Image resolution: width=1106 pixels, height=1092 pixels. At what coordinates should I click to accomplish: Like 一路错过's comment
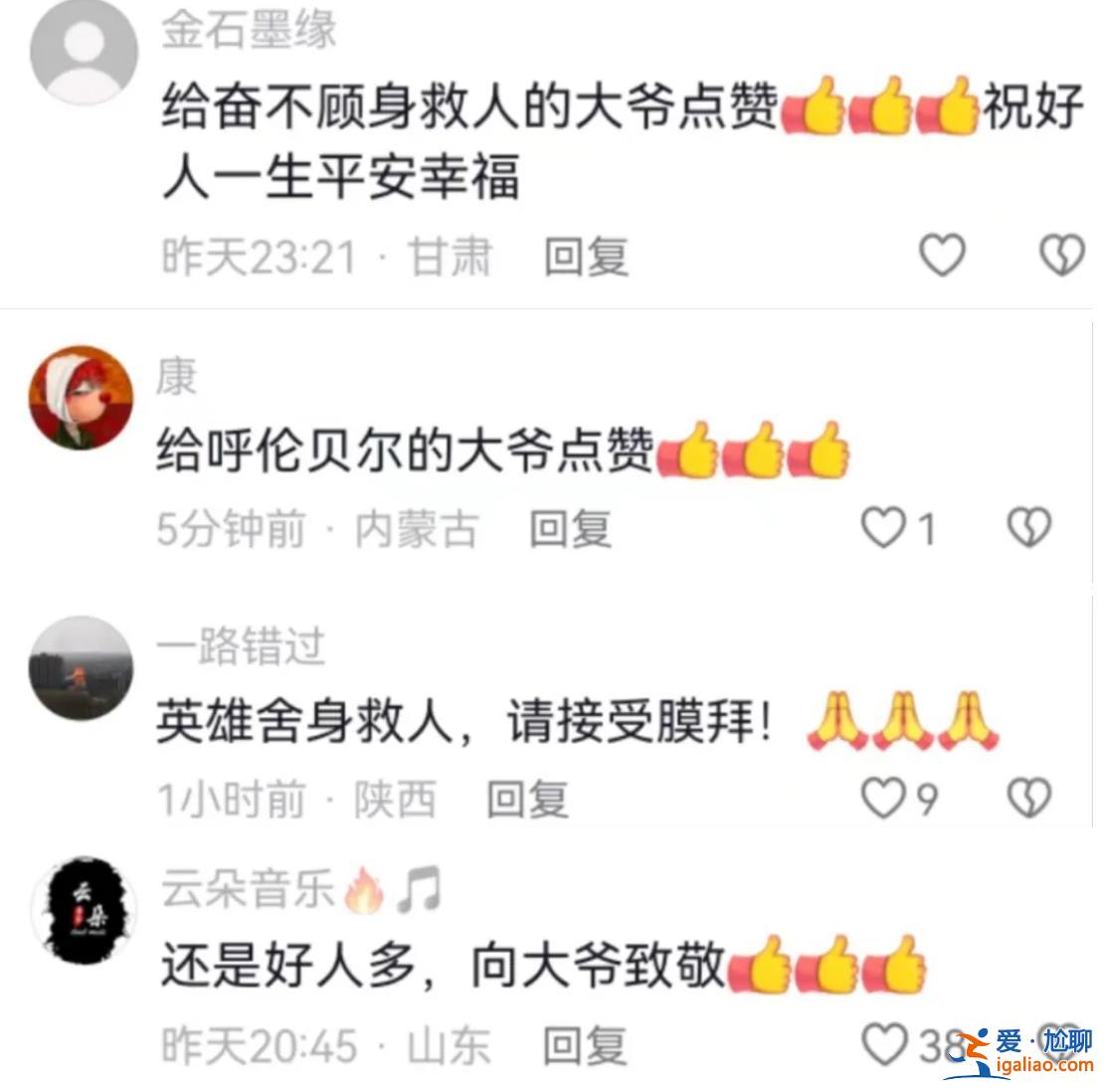882,798
